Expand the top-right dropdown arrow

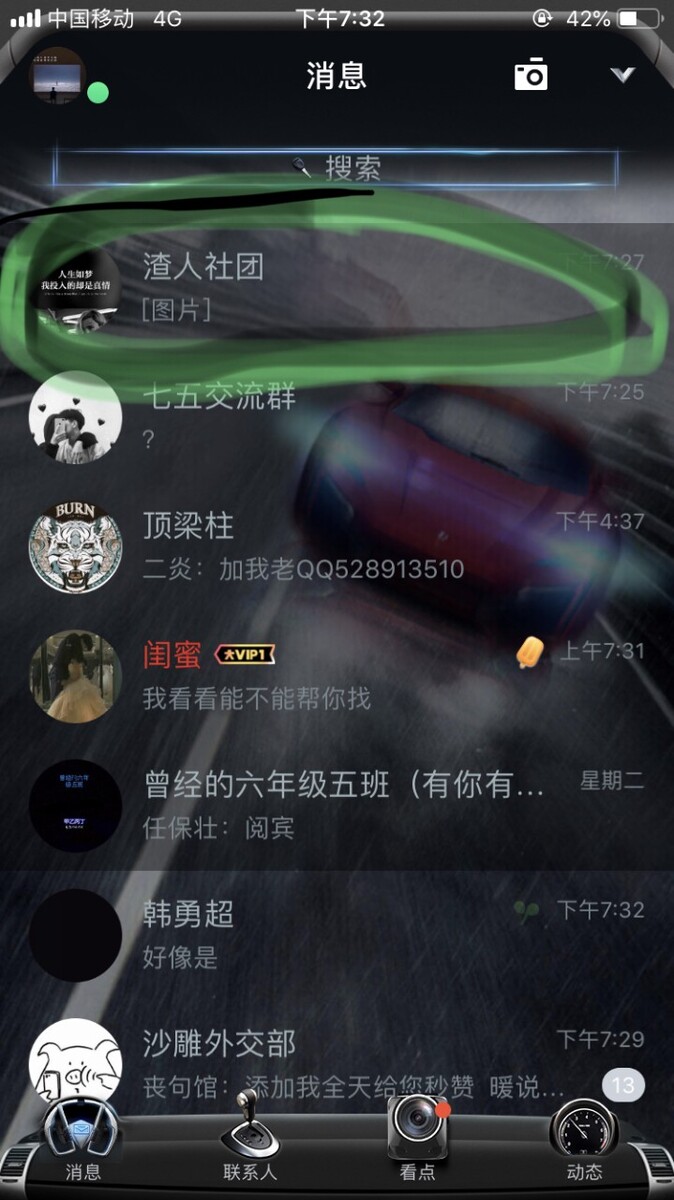pos(623,75)
